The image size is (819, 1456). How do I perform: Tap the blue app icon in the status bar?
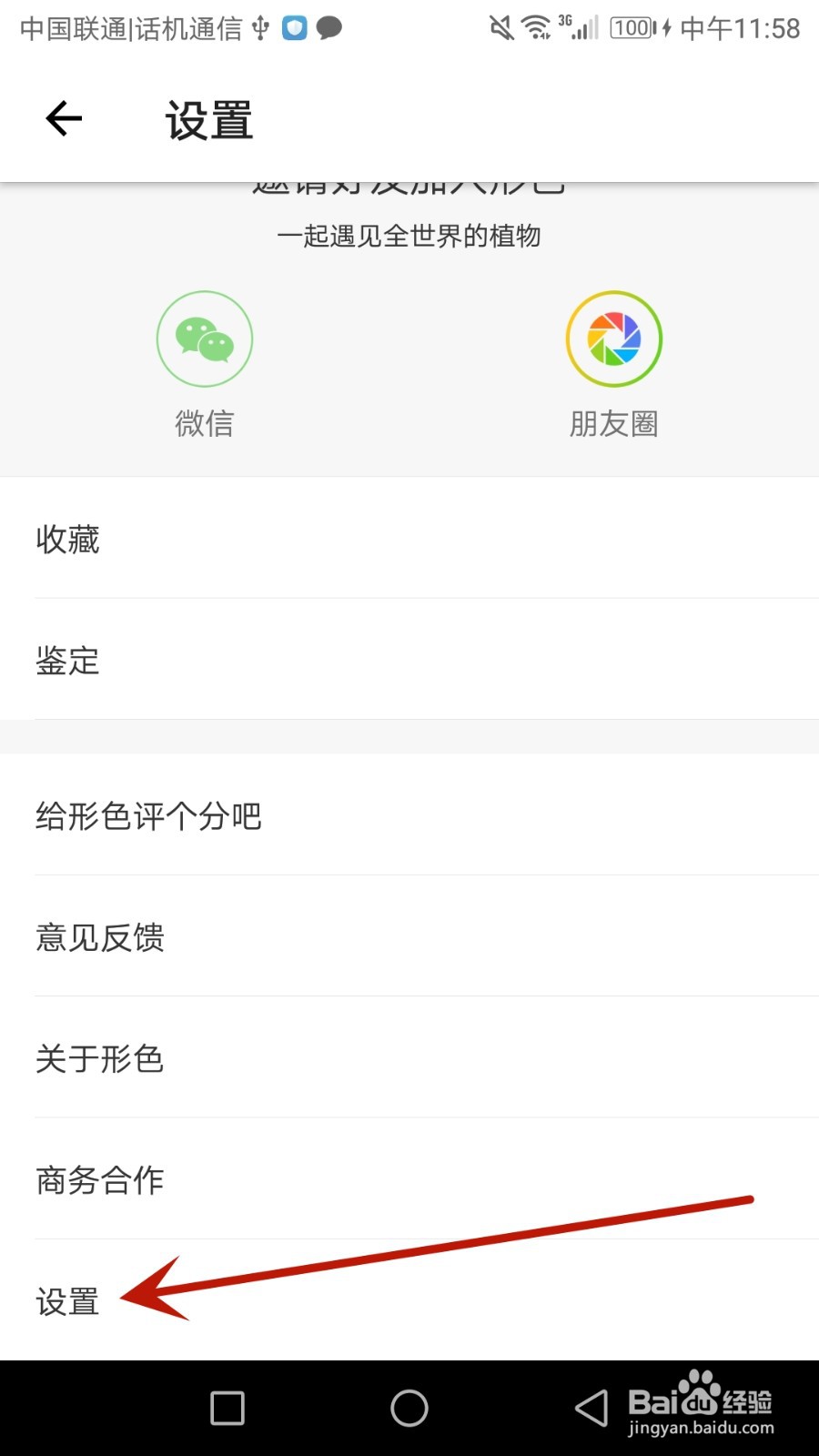pyautogui.click(x=293, y=28)
